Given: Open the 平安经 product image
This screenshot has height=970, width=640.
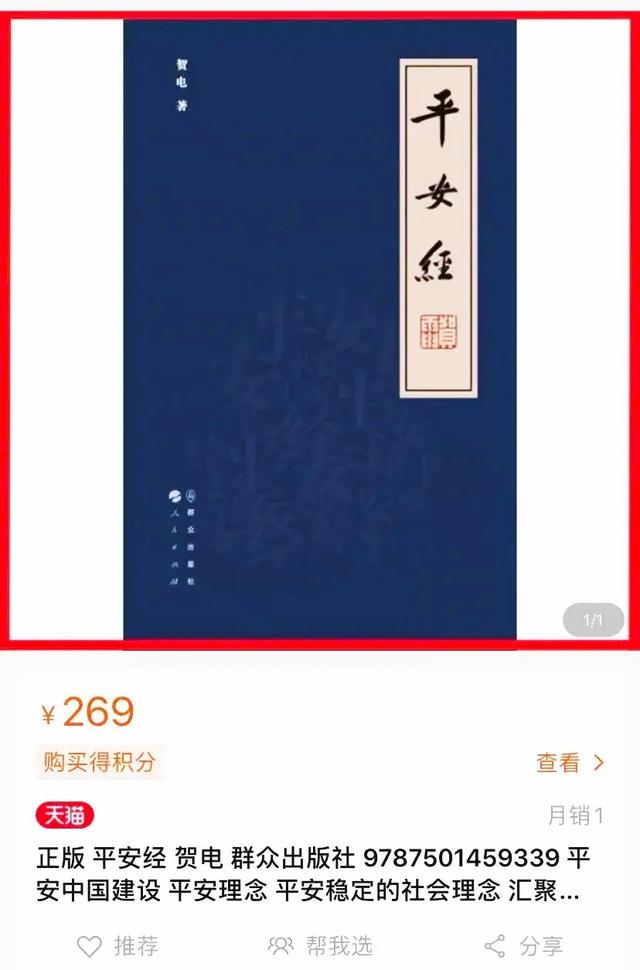Looking at the screenshot, I should tap(320, 330).
